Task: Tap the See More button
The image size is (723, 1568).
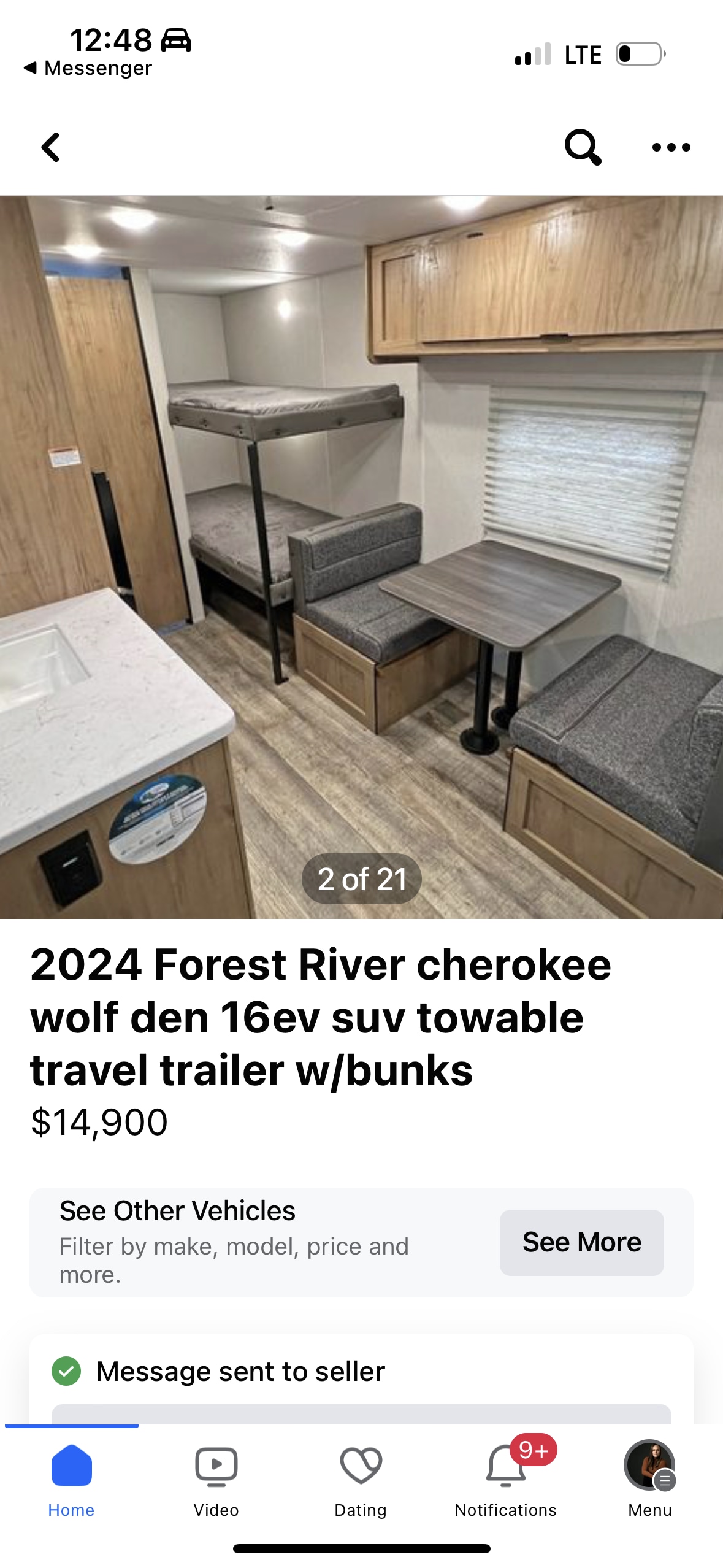Action: click(581, 1241)
